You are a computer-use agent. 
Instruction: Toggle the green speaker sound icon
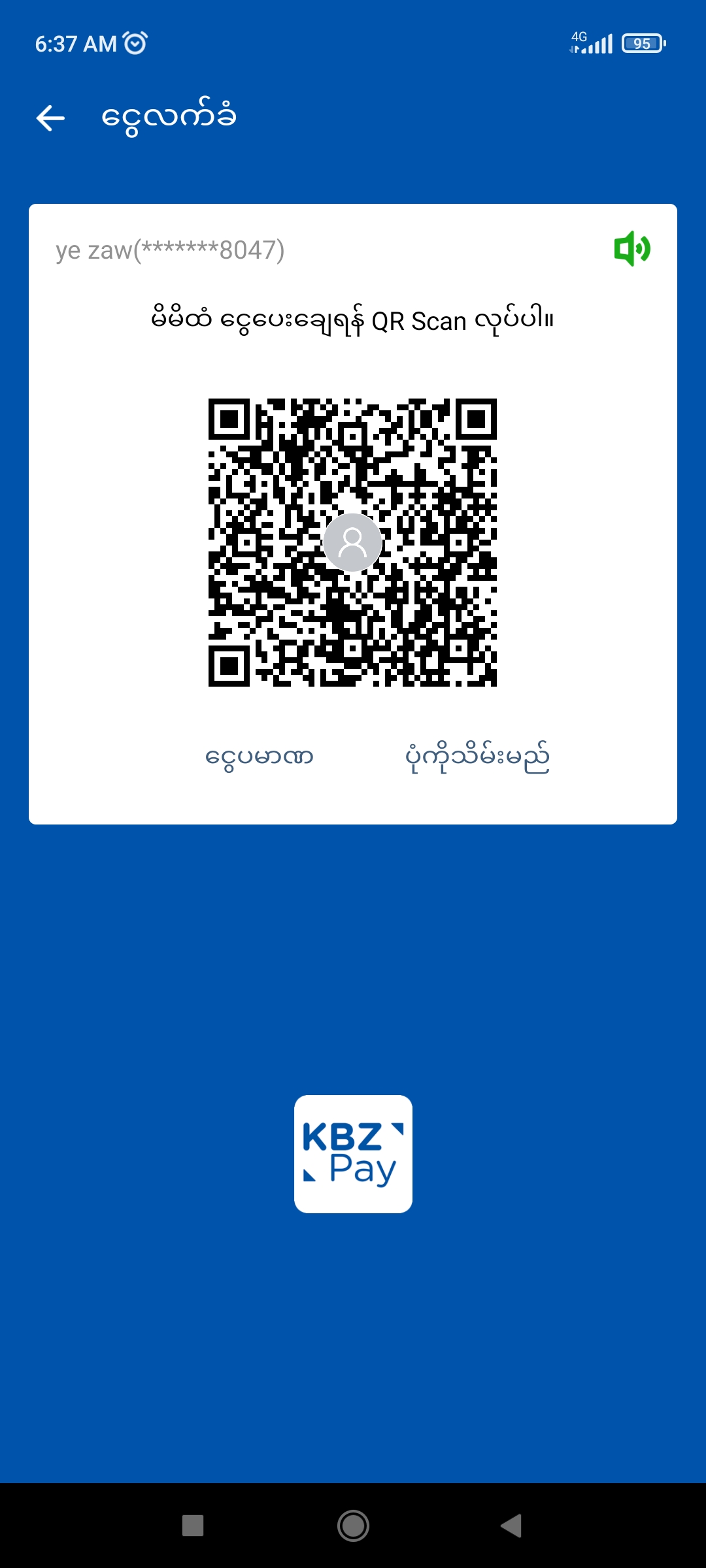coord(631,248)
